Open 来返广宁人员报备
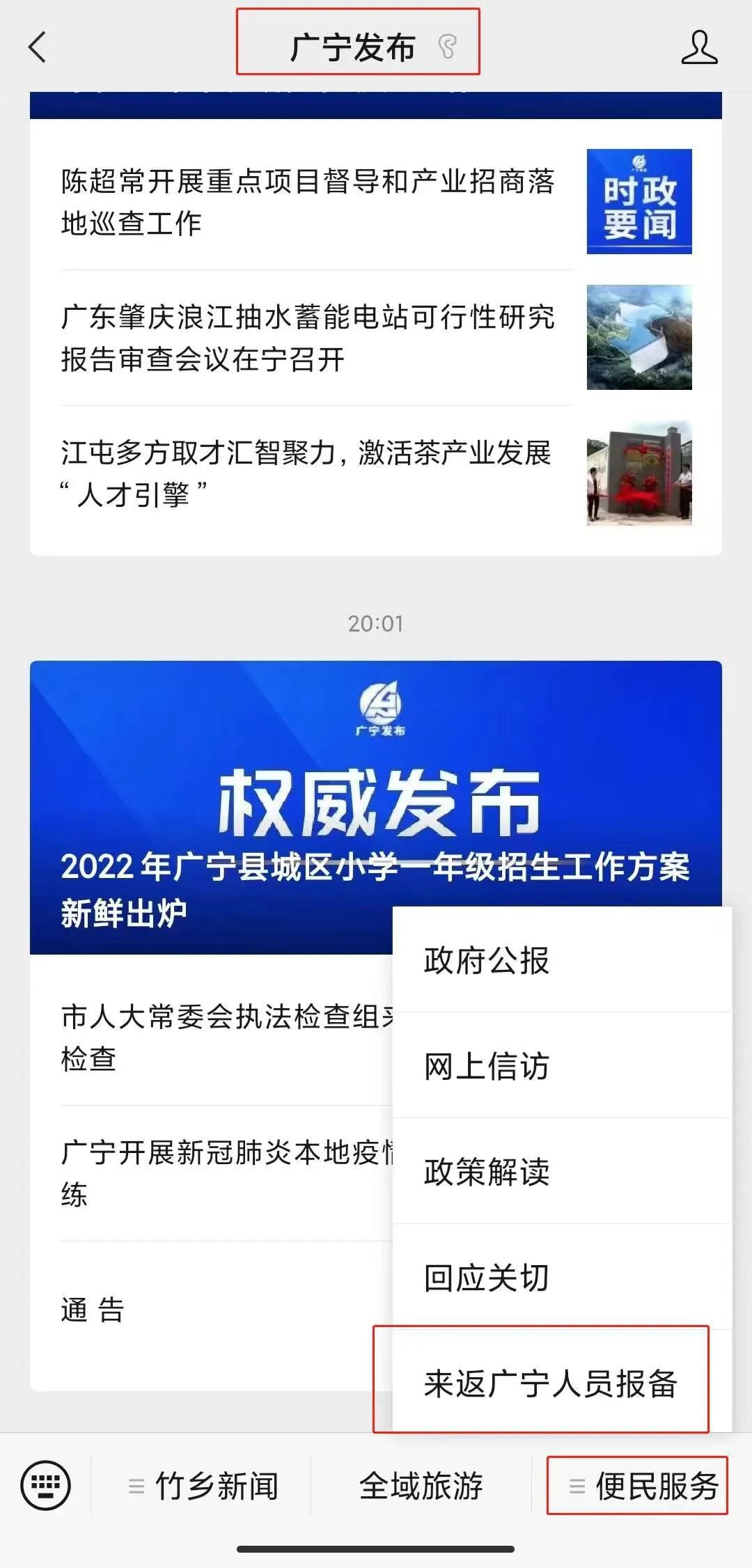Image resolution: width=752 pixels, height=1568 pixels. pos(550,1383)
